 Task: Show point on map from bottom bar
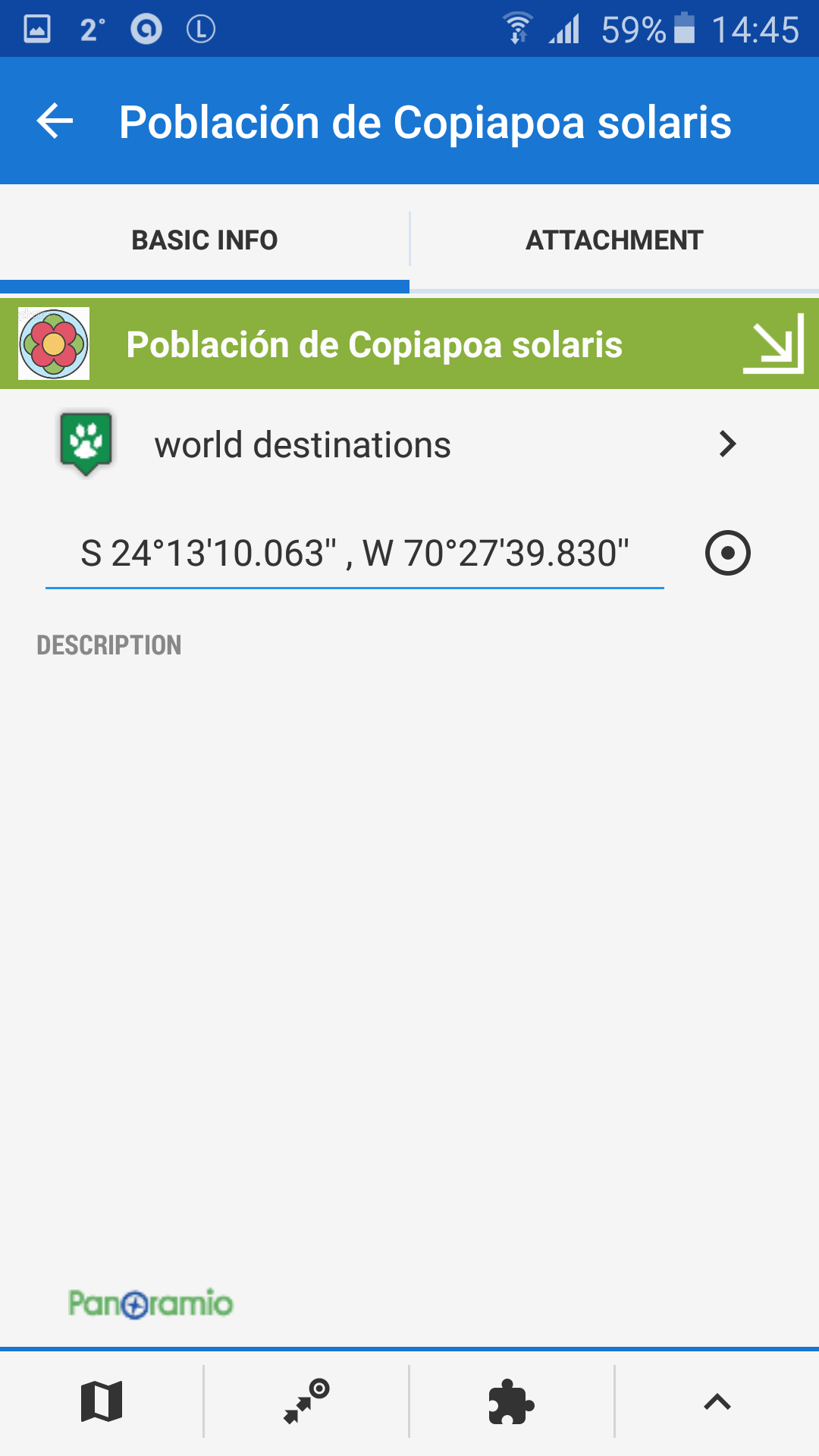click(102, 1401)
